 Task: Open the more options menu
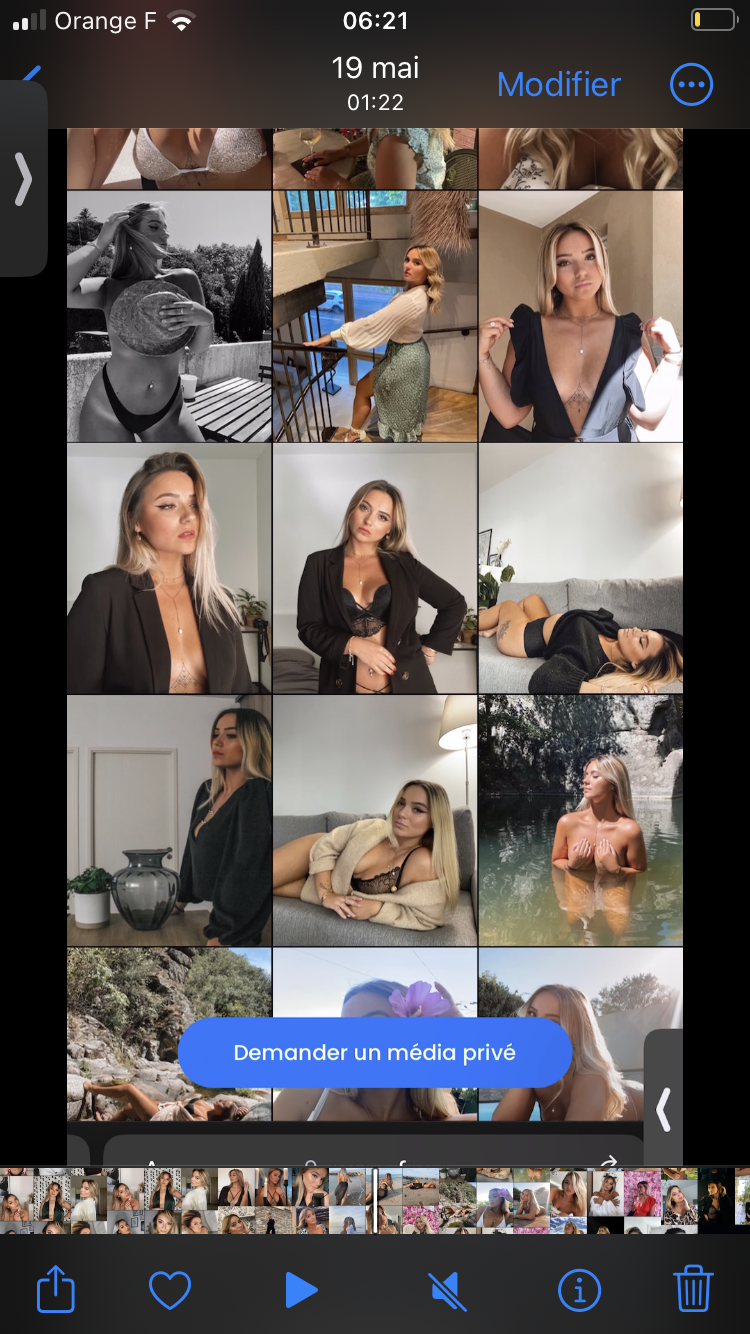(691, 85)
